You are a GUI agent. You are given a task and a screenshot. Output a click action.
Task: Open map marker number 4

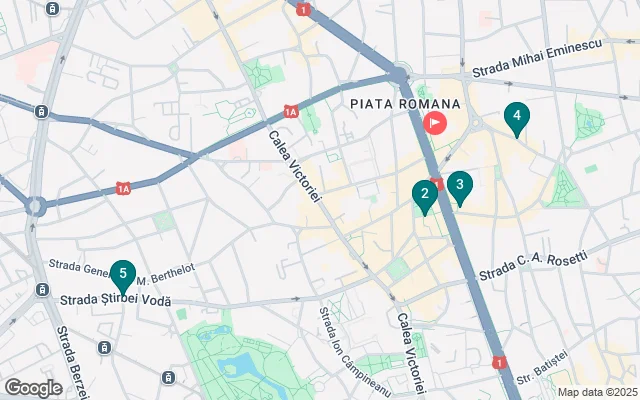click(x=516, y=117)
